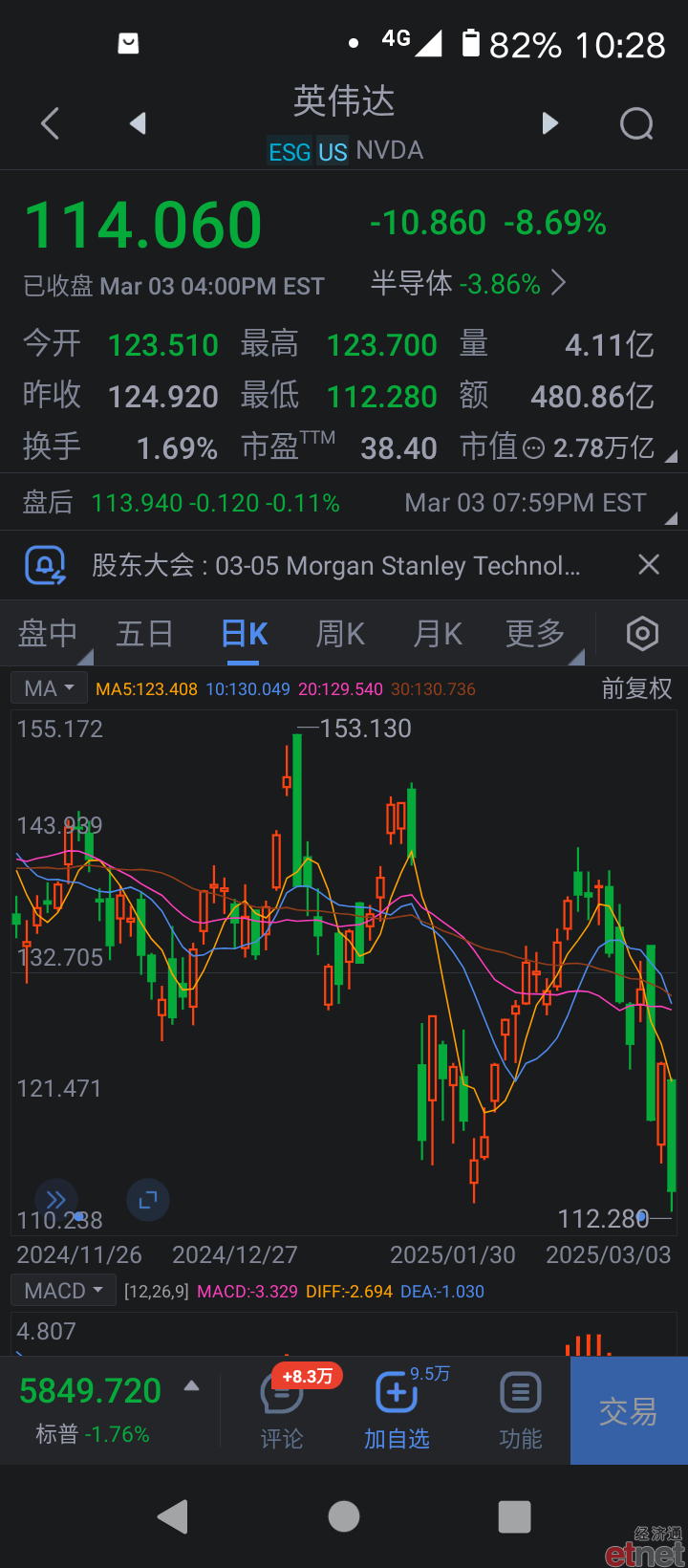Tap the 交易 trade button

click(x=629, y=1411)
